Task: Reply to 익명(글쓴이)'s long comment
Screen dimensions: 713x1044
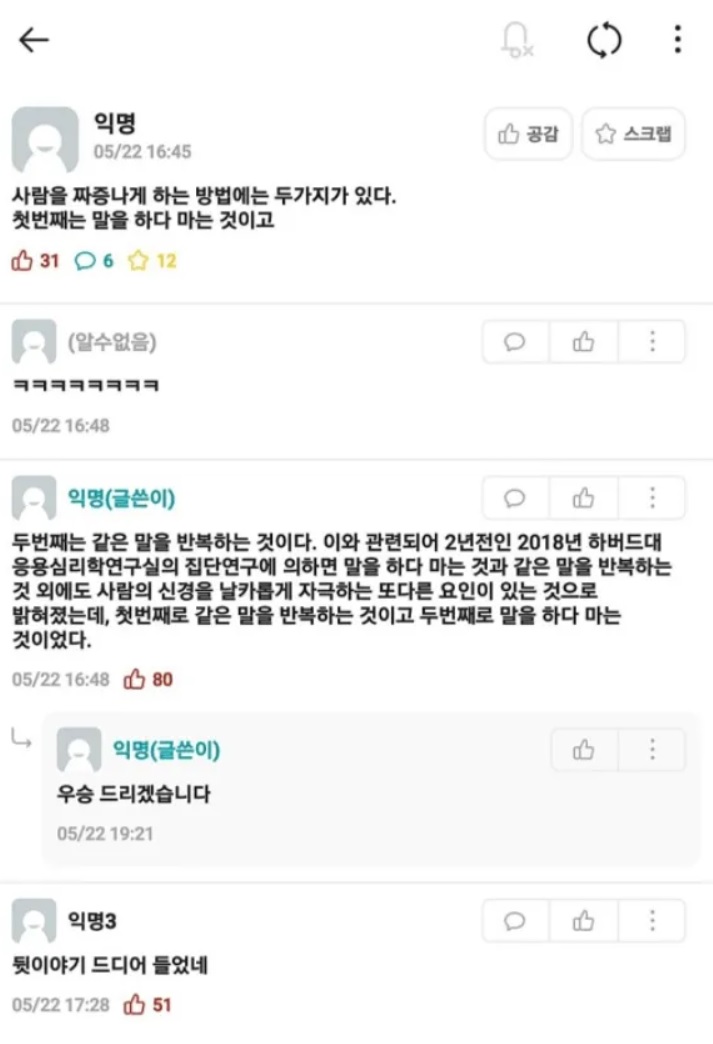Action: pos(515,498)
